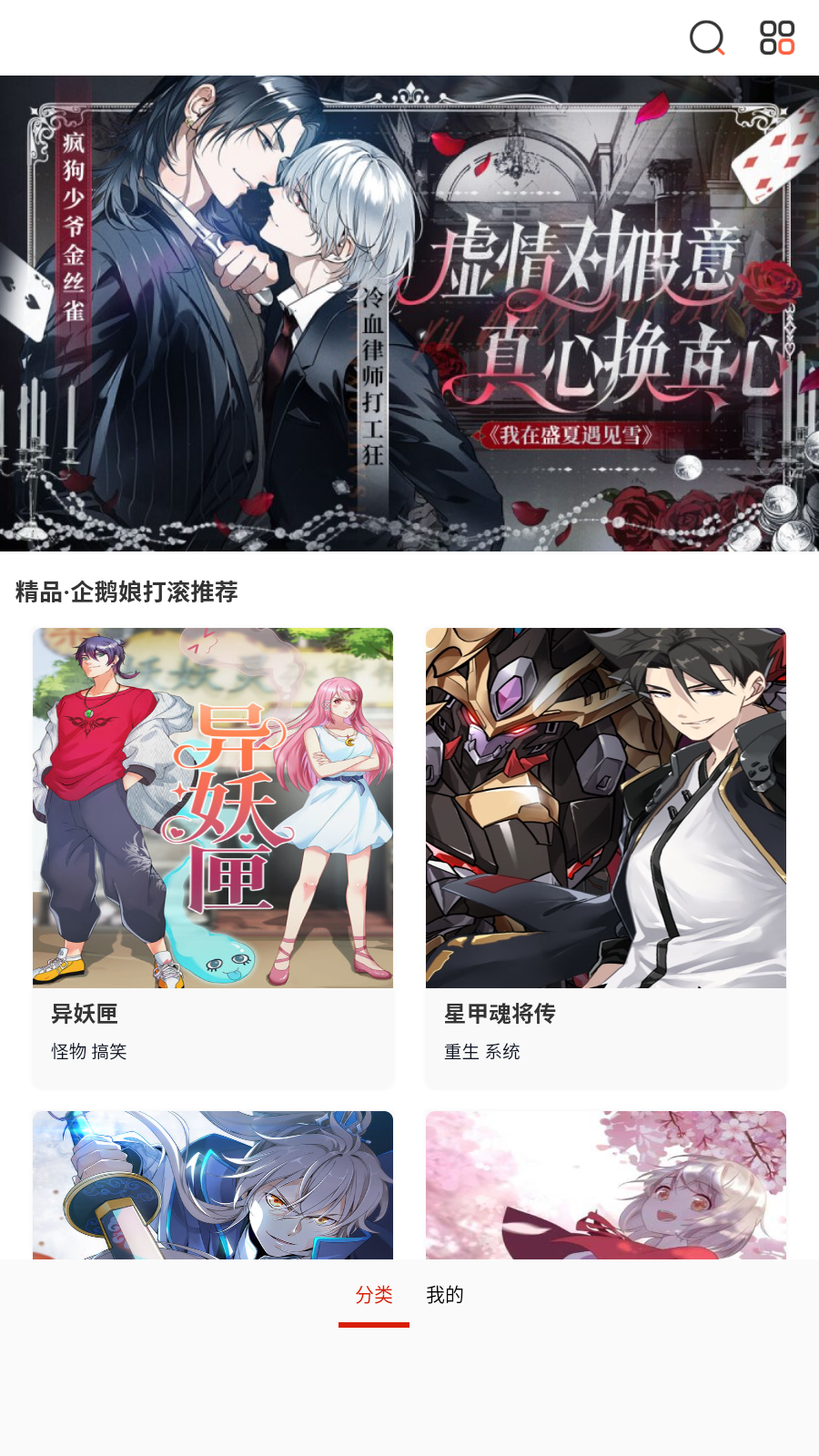
Task: Open the sword-wielding silver-haired comic card
Action: pos(213,1185)
